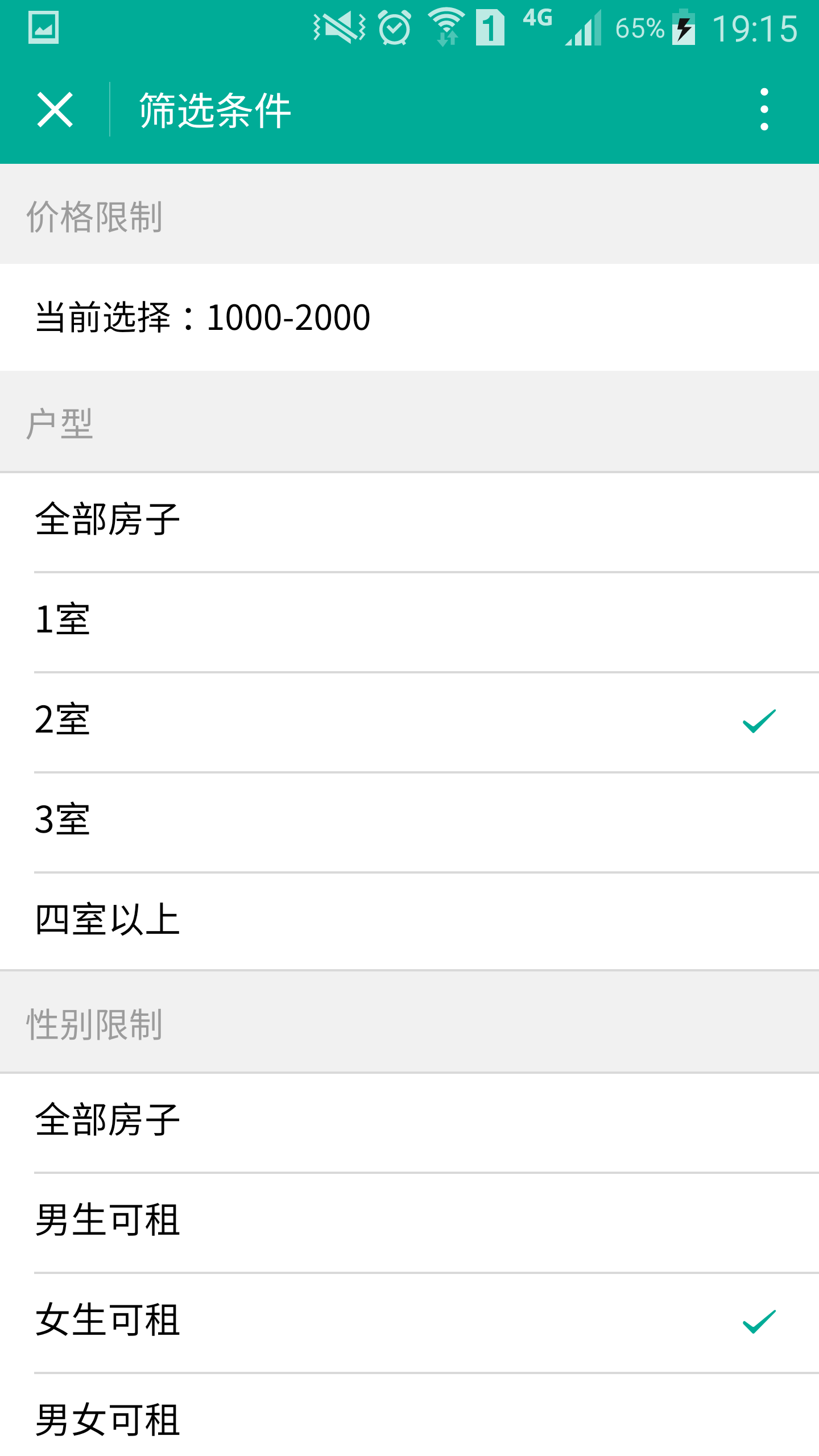
Task: Select 全部房子 under 性别限制
Action: point(409,1120)
